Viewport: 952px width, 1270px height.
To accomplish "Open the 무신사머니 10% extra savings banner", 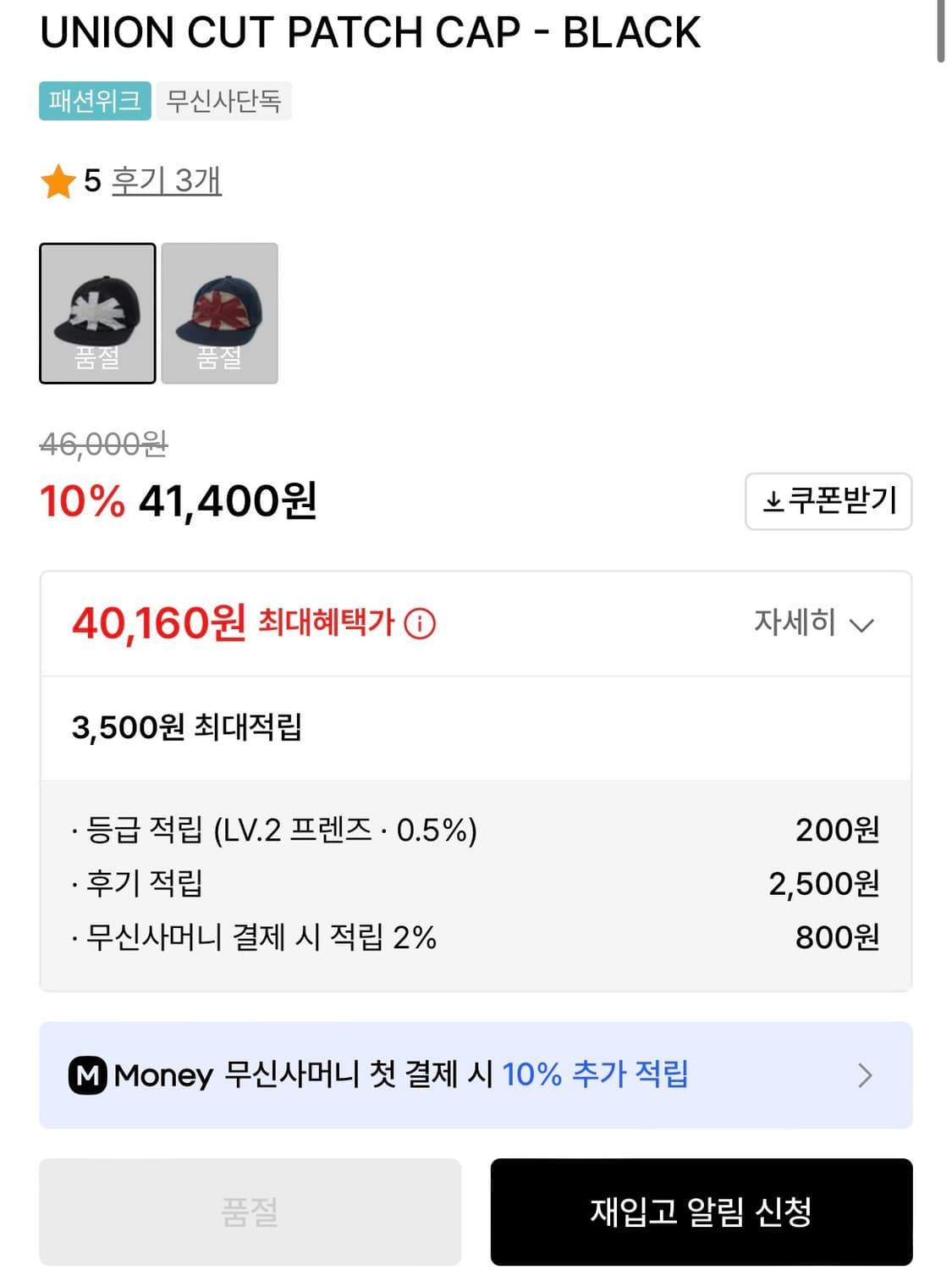I will pyautogui.click(x=474, y=1075).
